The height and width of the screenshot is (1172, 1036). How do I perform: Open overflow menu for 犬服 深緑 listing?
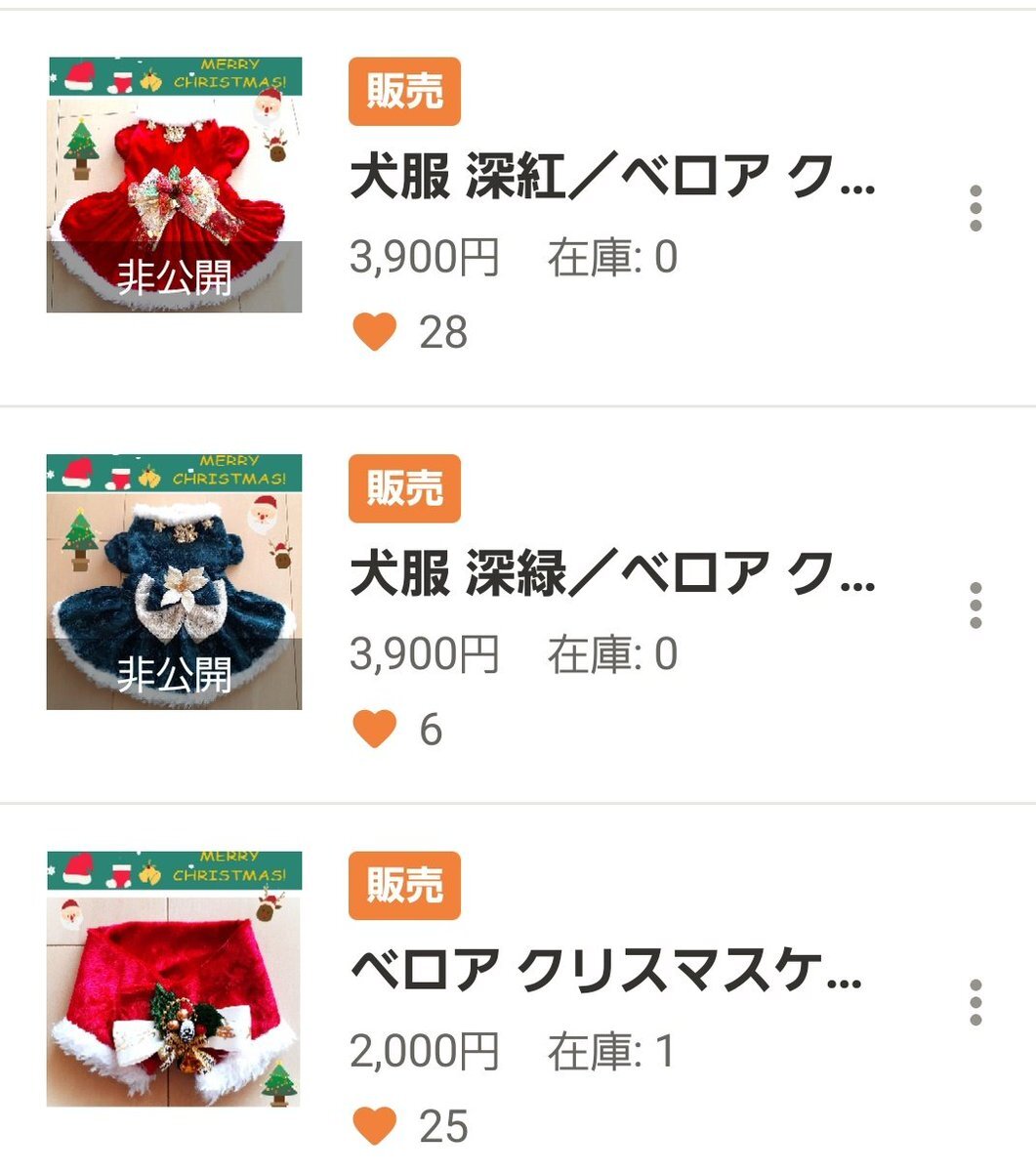[x=974, y=606]
